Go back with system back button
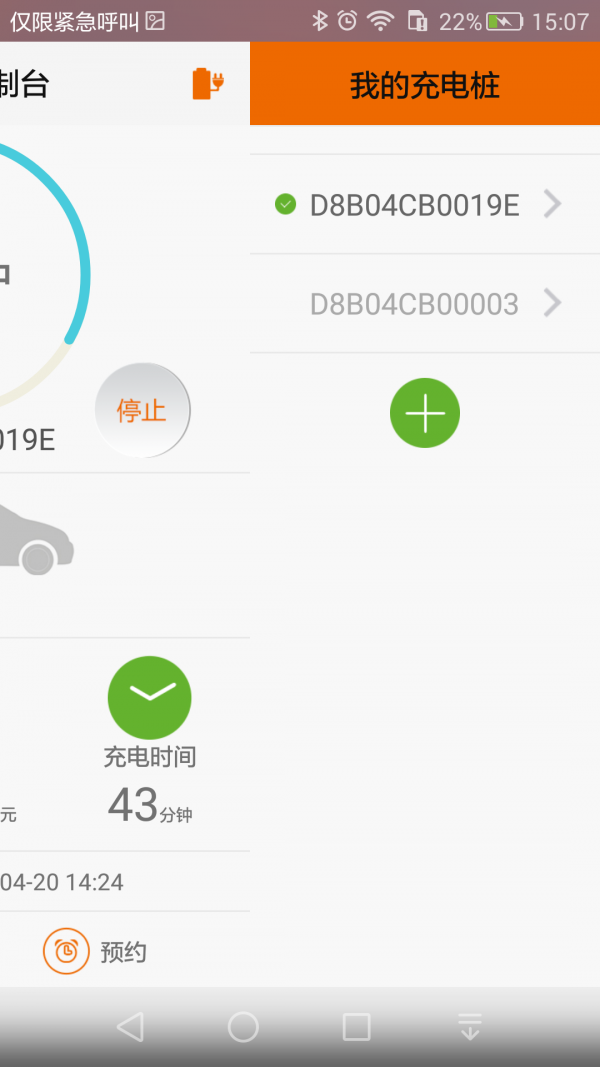This screenshot has width=600, height=1067. [x=130, y=1027]
